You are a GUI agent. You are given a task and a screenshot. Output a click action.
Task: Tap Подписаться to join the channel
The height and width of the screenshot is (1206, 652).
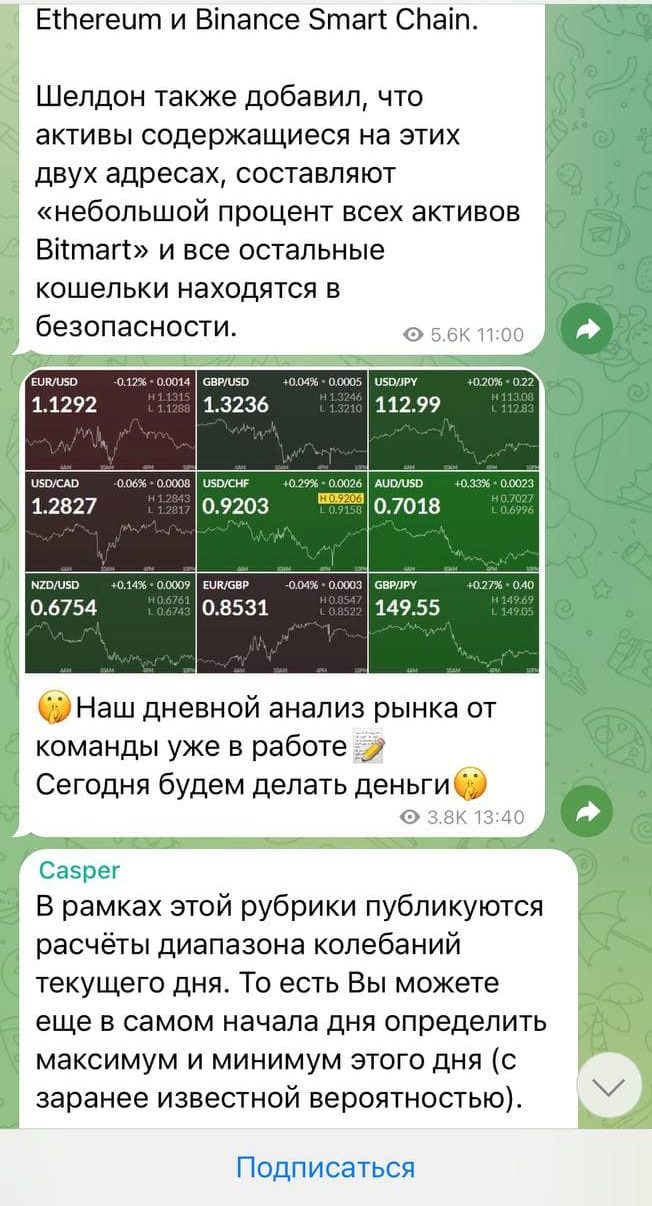[325, 1167]
